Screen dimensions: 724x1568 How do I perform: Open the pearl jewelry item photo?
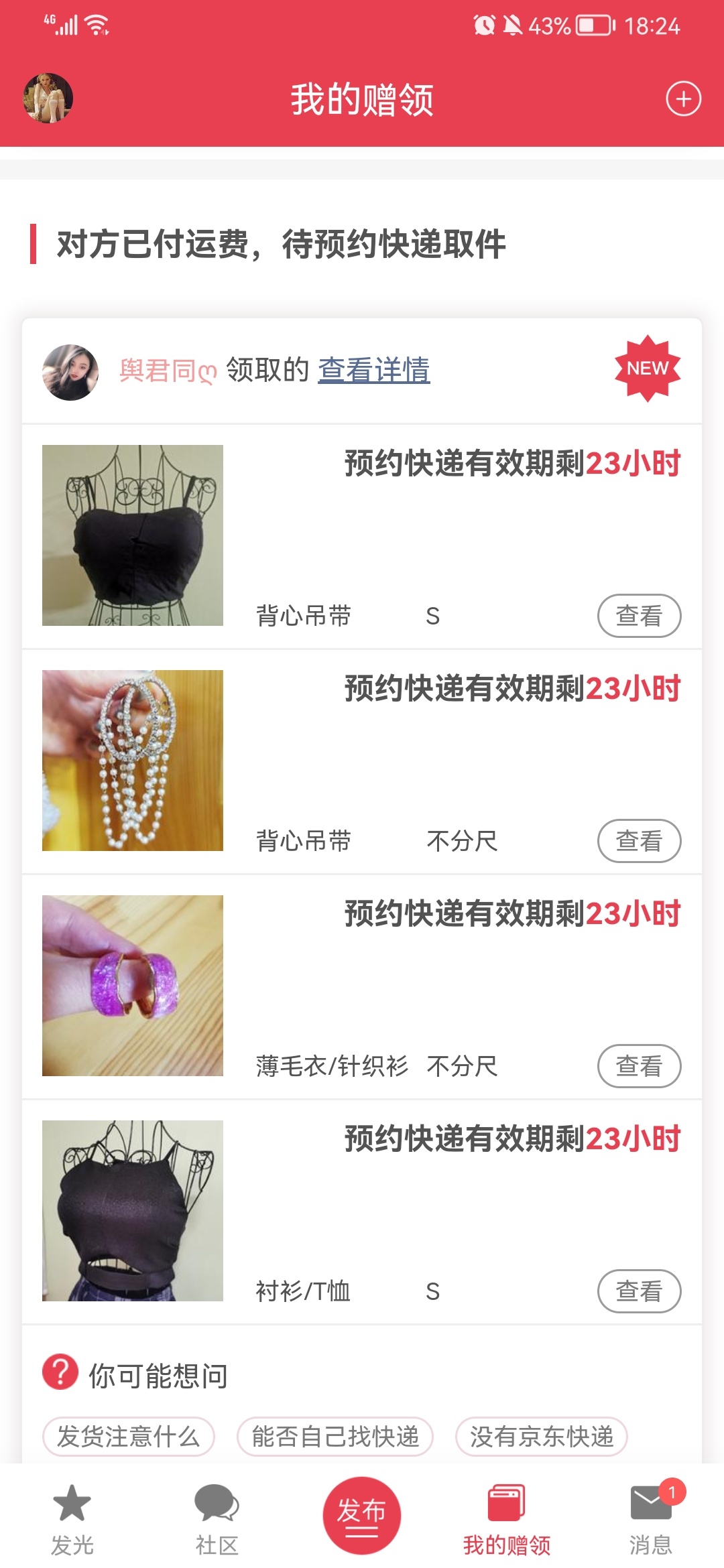click(x=133, y=761)
